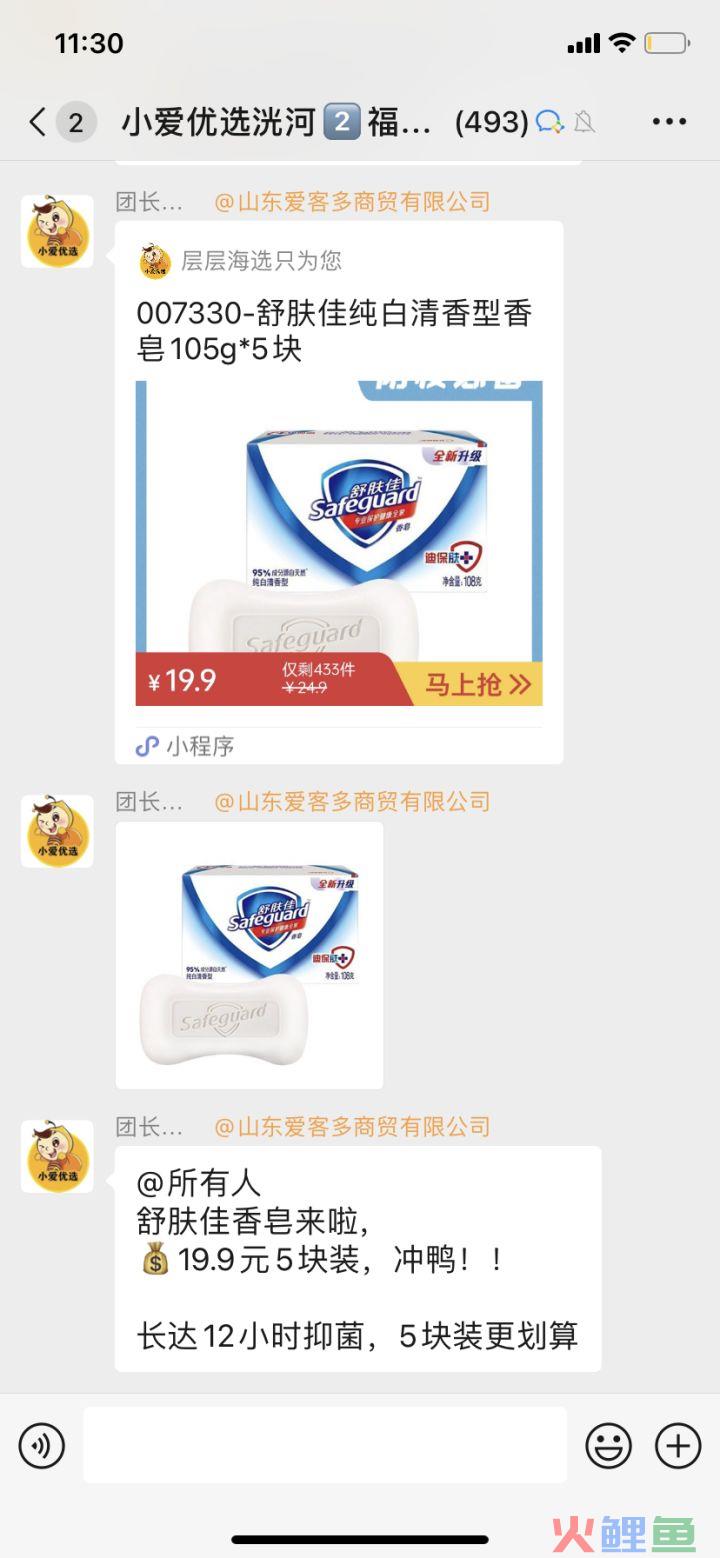
Task: Open the emoji picker
Action: tap(608, 1446)
